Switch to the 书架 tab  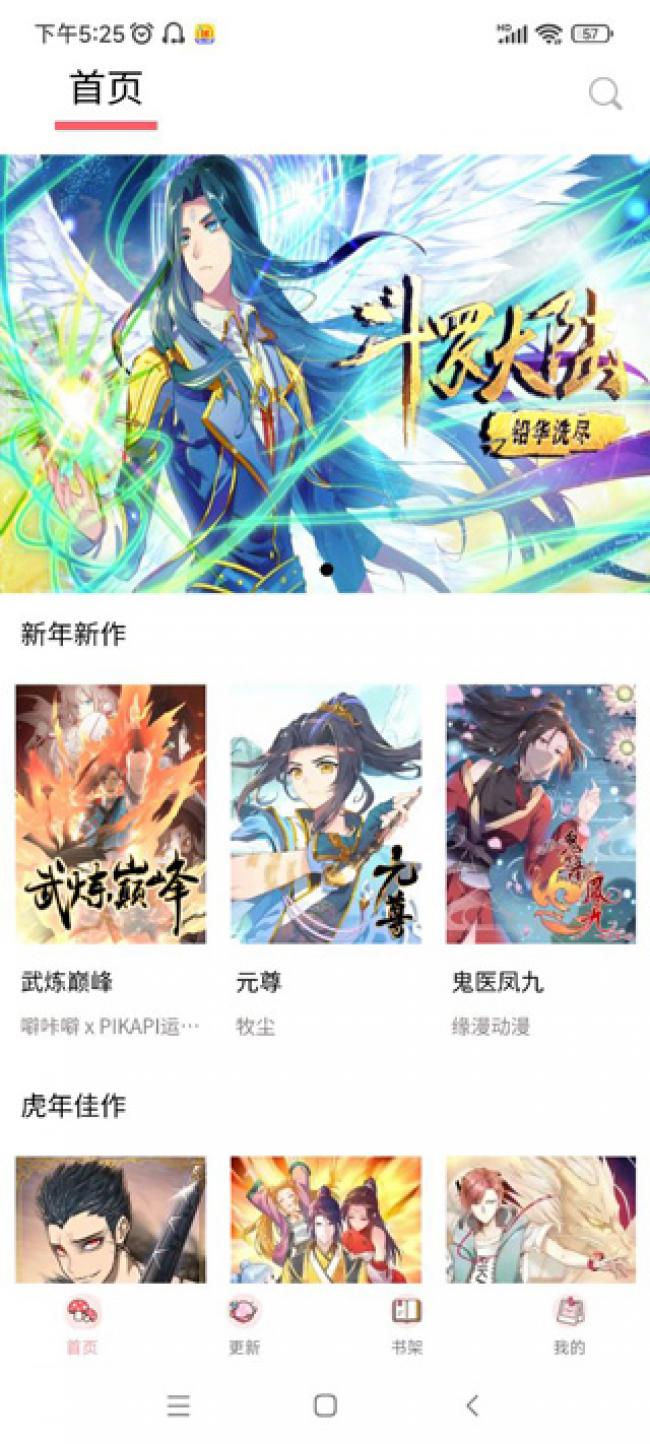coord(407,1325)
